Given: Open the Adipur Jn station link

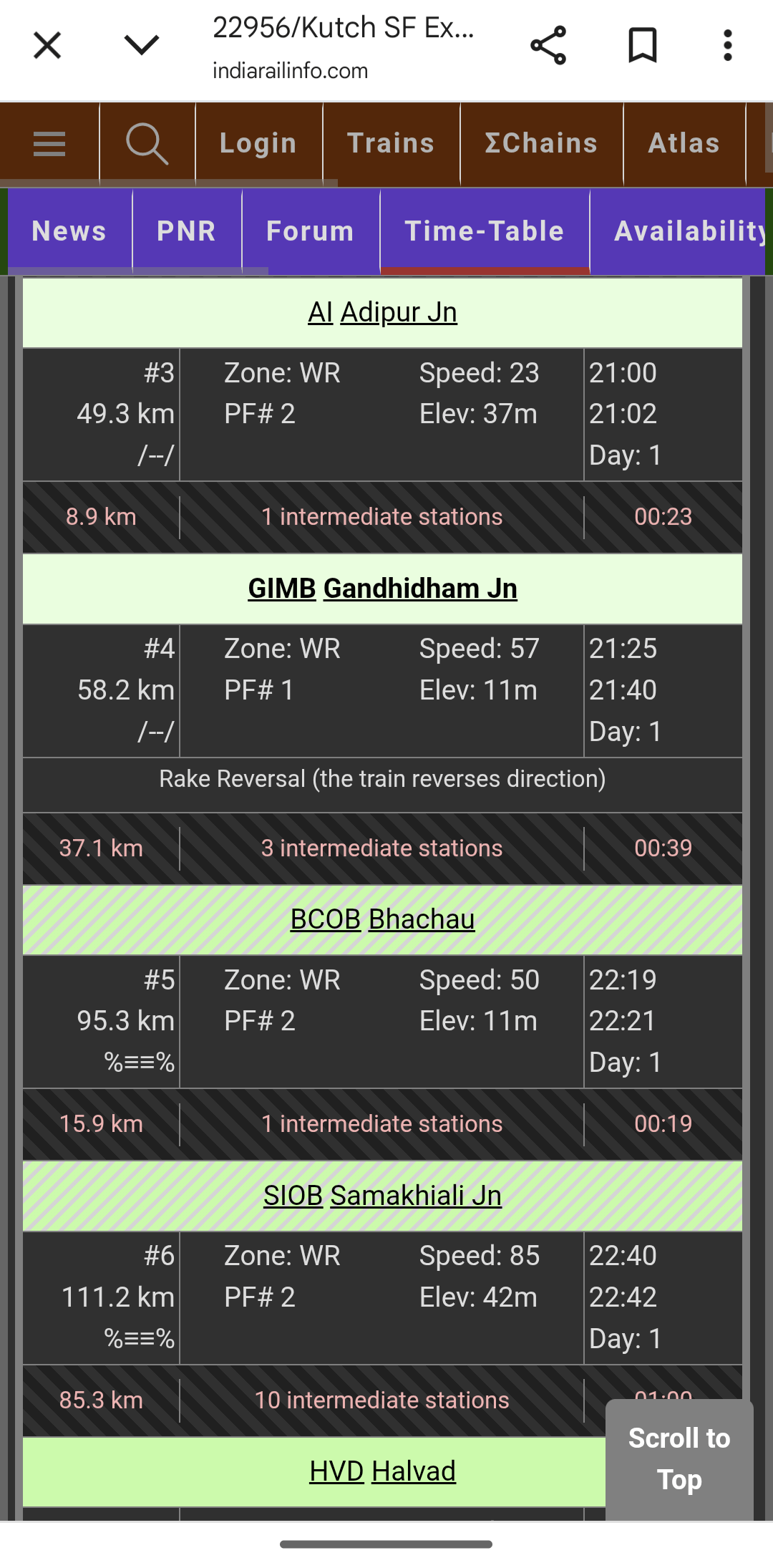Looking at the screenshot, I should pos(398,313).
